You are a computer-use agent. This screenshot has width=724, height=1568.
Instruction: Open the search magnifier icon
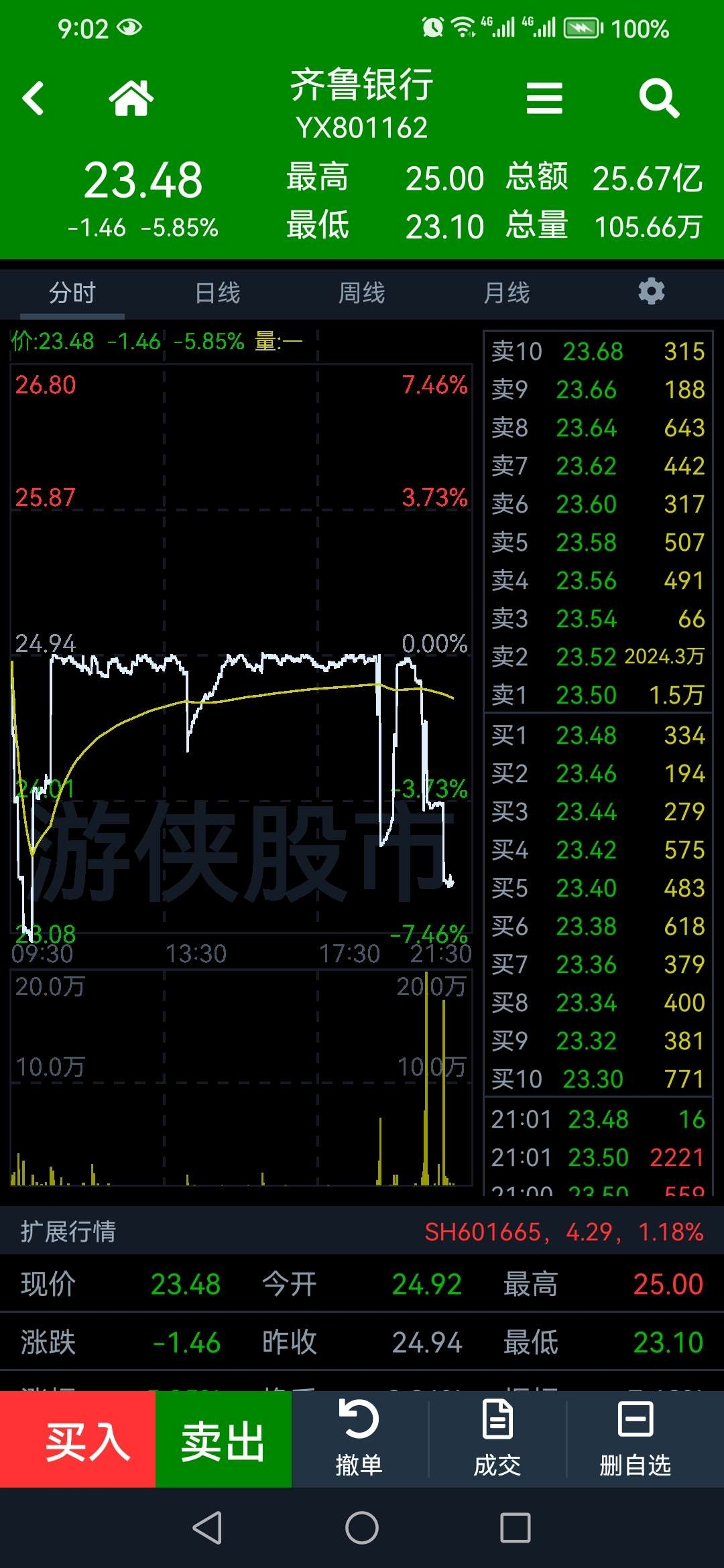click(659, 99)
